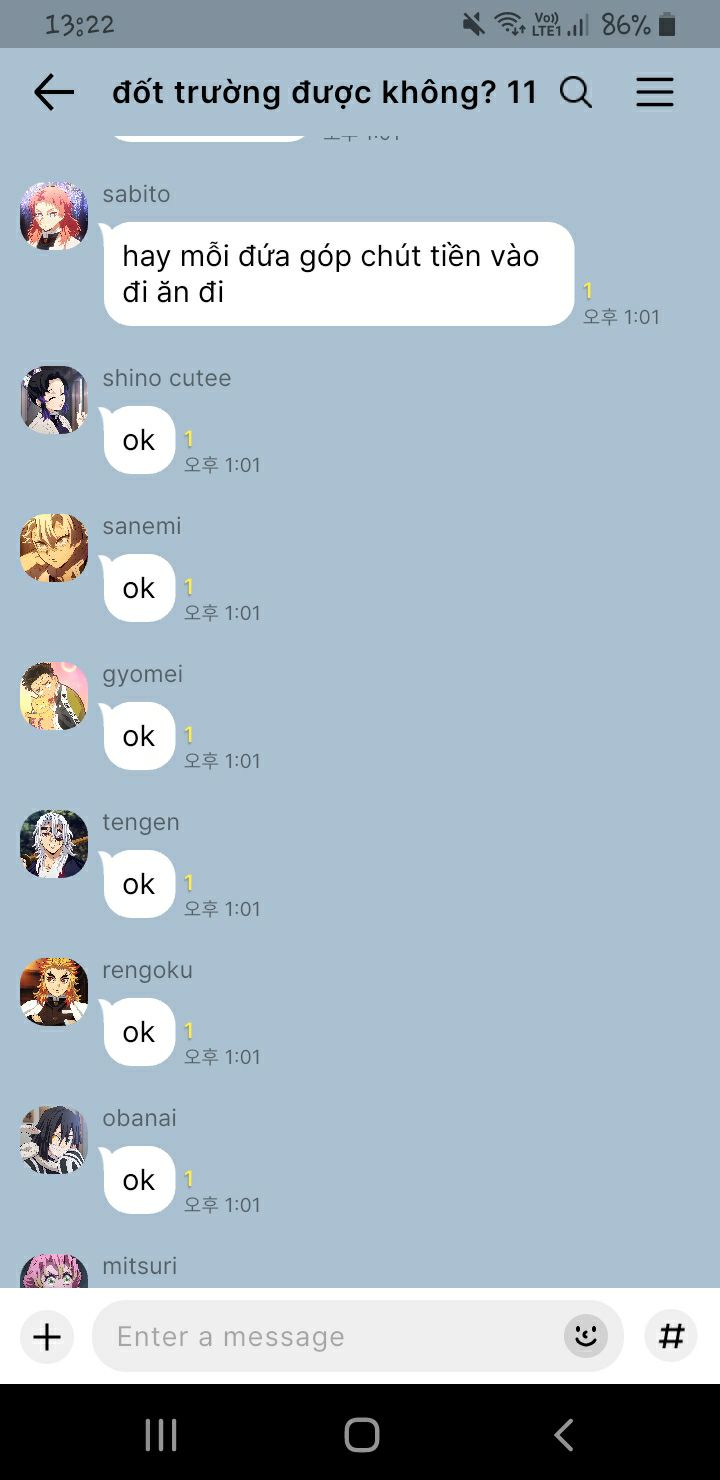Open the chat room menu
Screen dimensions: 720x1480
pyautogui.click(x=655, y=93)
